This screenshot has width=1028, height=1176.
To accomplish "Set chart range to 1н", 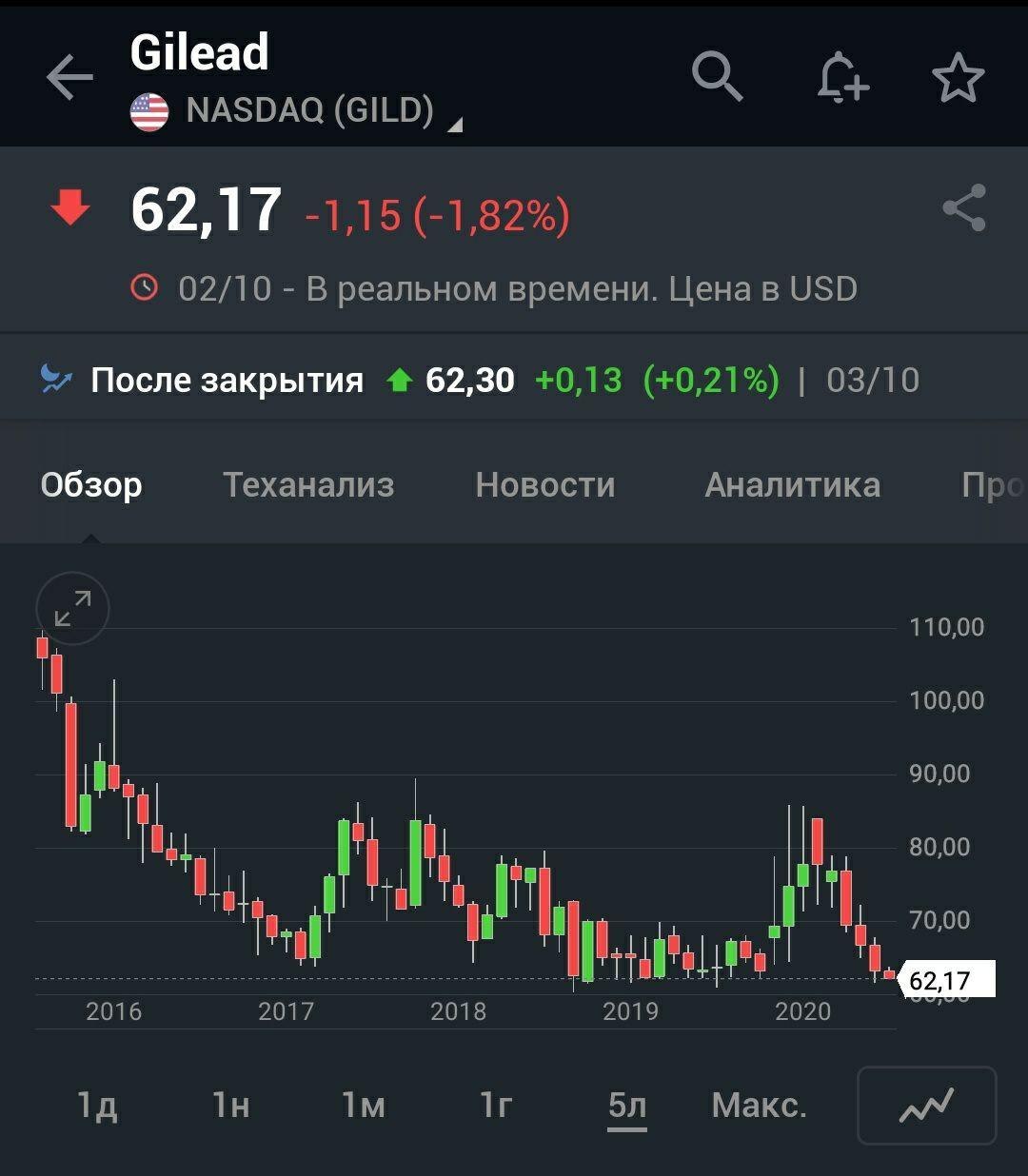I will [230, 1105].
